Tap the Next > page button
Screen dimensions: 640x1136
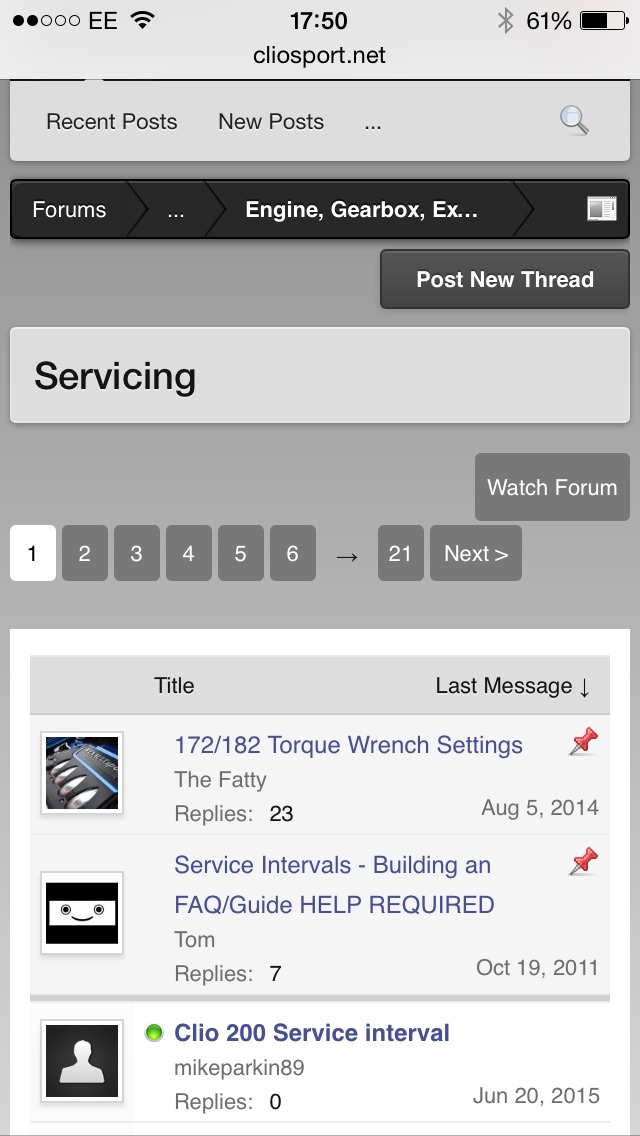(476, 554)
